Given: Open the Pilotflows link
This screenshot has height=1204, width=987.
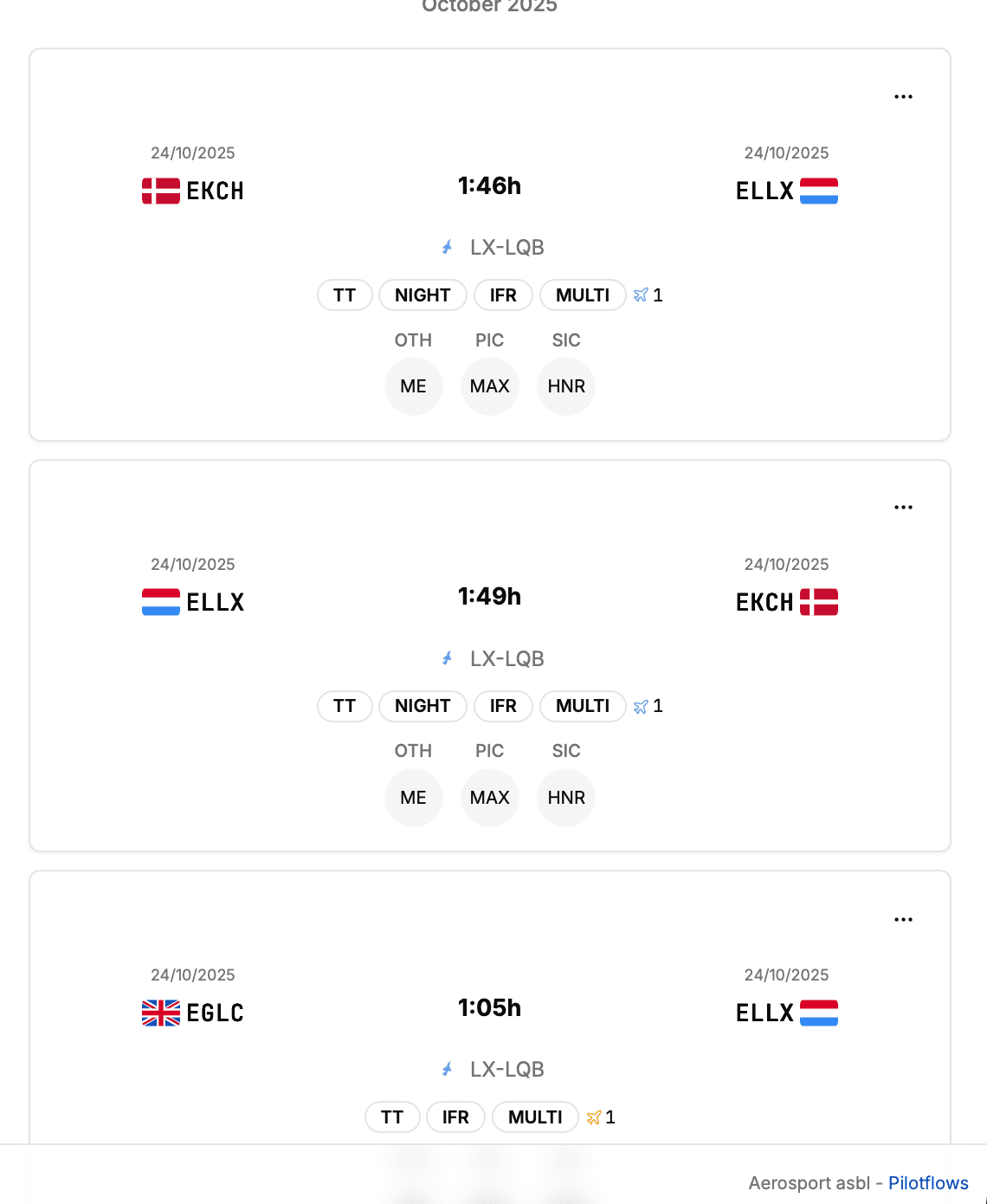Looking at the screenshot, I should coord(927,1182).
